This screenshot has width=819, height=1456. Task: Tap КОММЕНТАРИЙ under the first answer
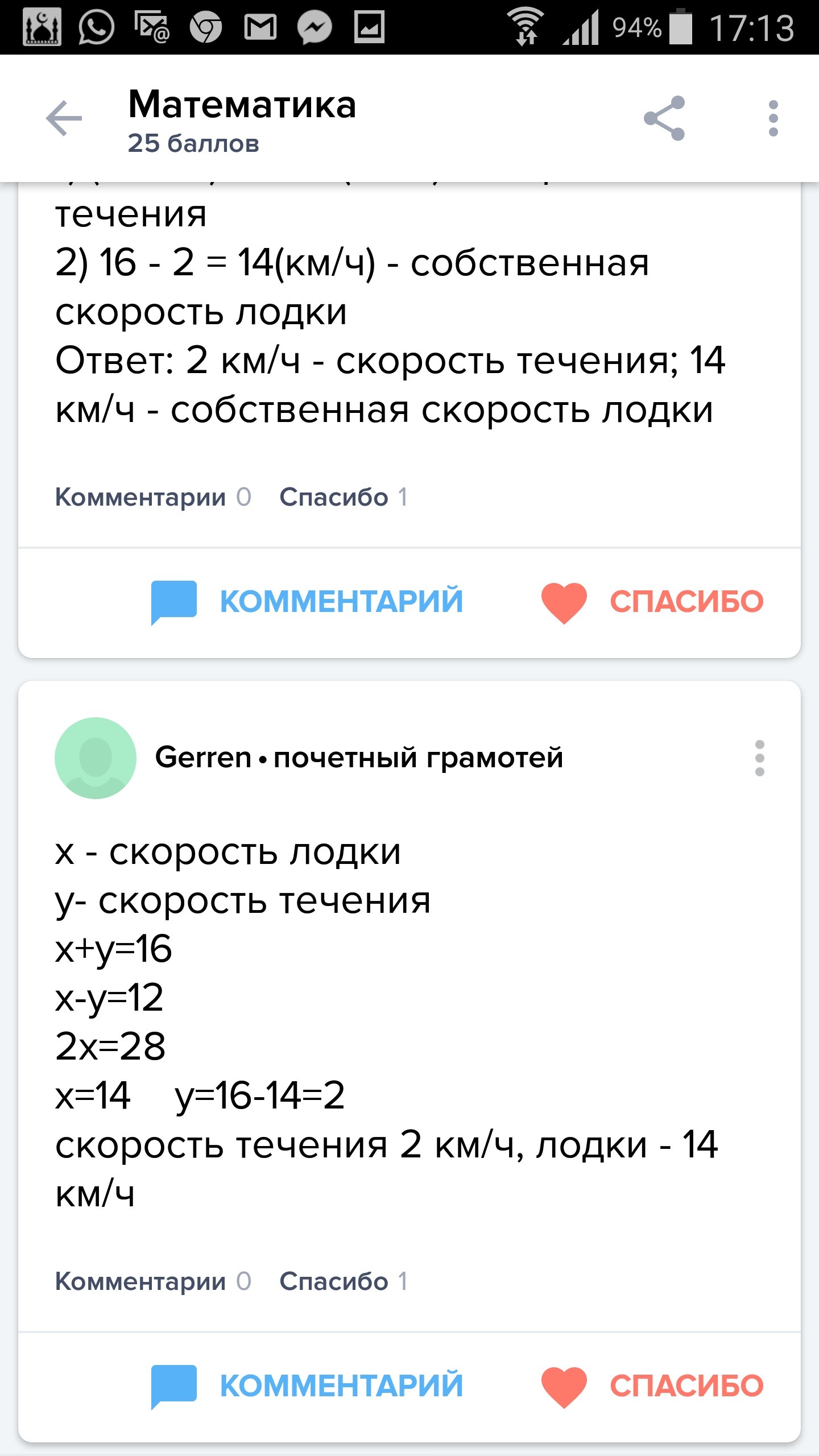pos(307,602)
